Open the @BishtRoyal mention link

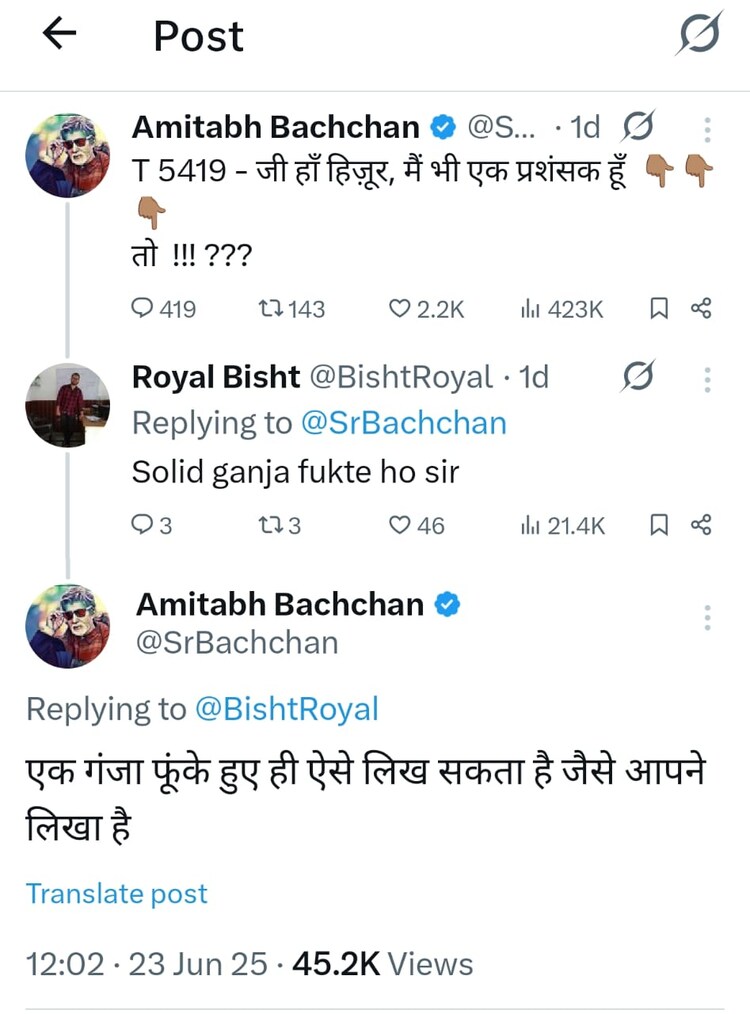[286, 709]
